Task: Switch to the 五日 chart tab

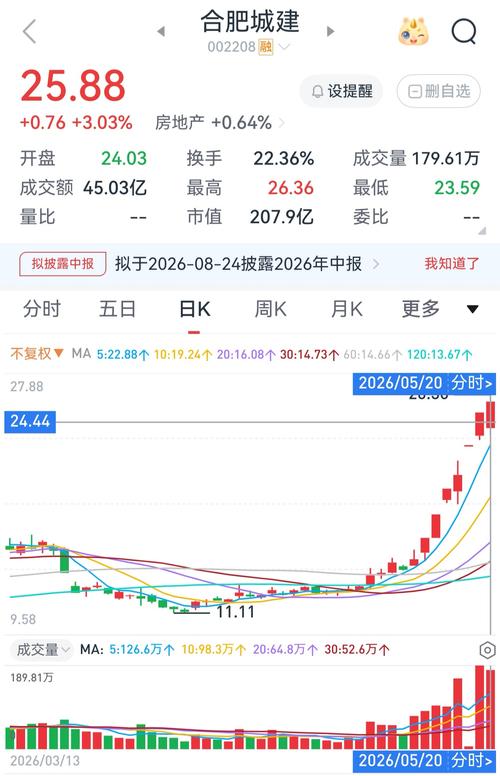Action: point(117,309)
